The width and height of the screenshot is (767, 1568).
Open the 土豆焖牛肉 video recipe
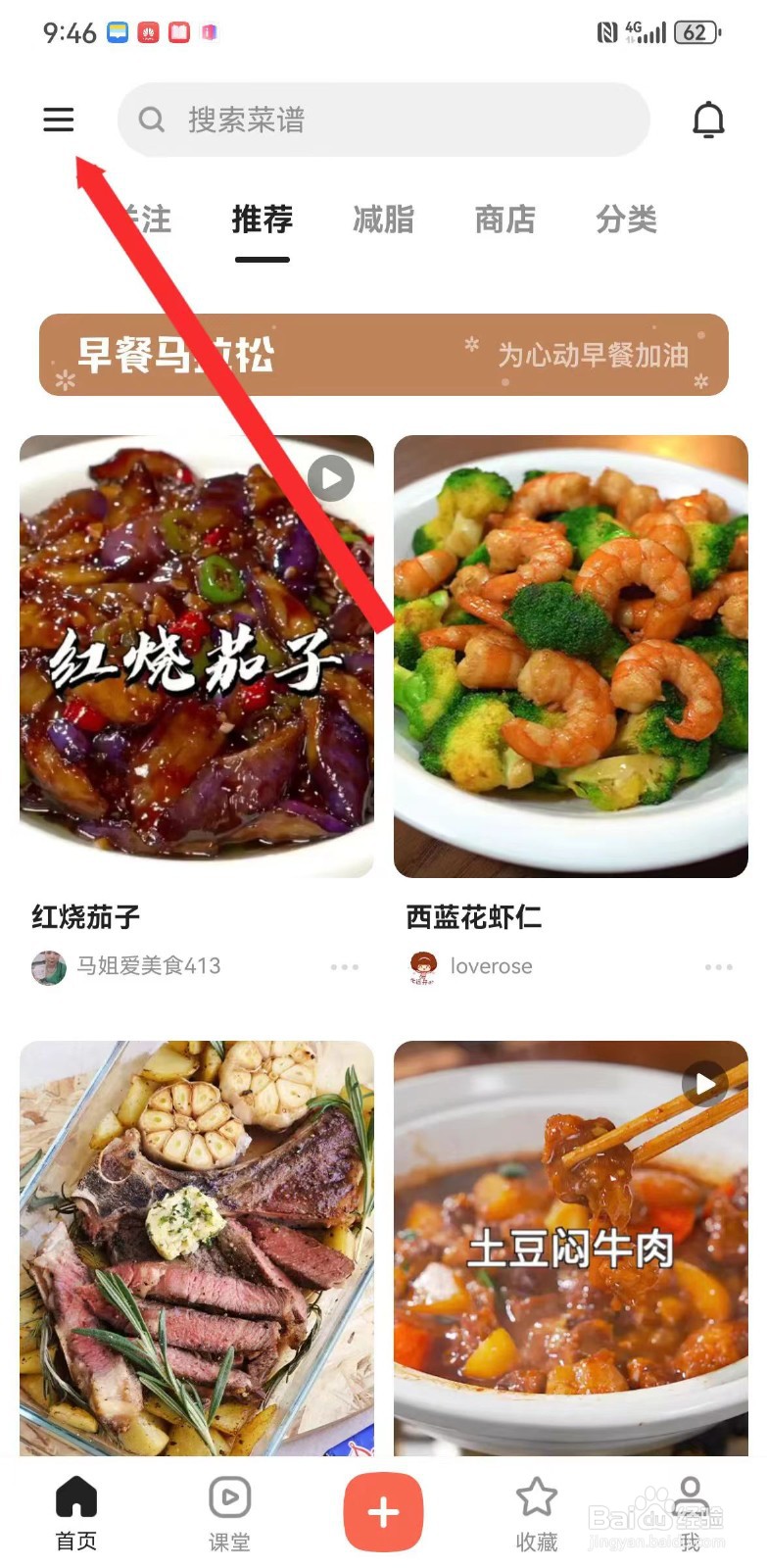click(x=571, y=1248)
